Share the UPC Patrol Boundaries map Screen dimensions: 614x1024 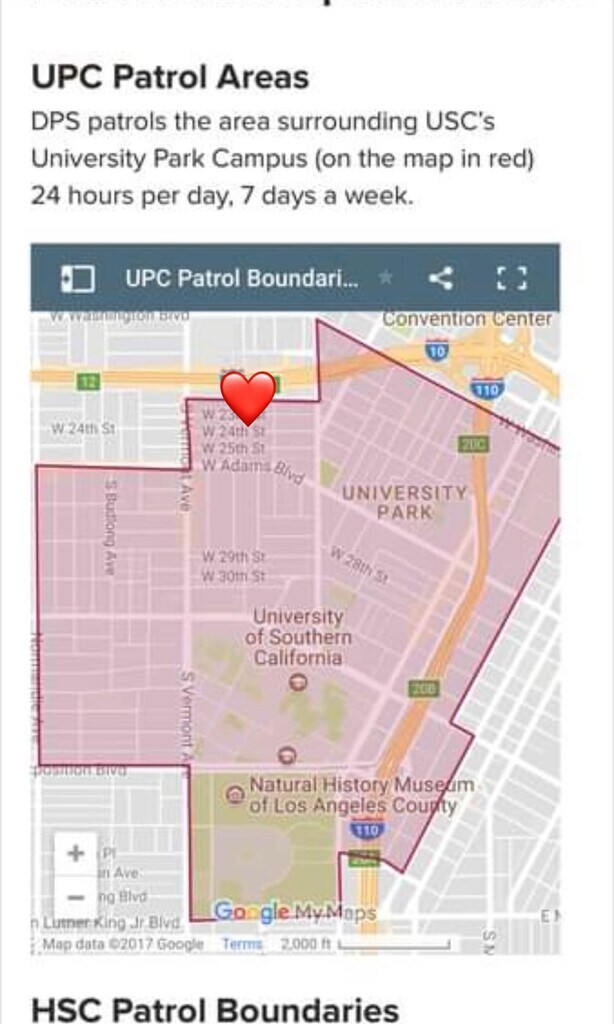coord(440,278)
